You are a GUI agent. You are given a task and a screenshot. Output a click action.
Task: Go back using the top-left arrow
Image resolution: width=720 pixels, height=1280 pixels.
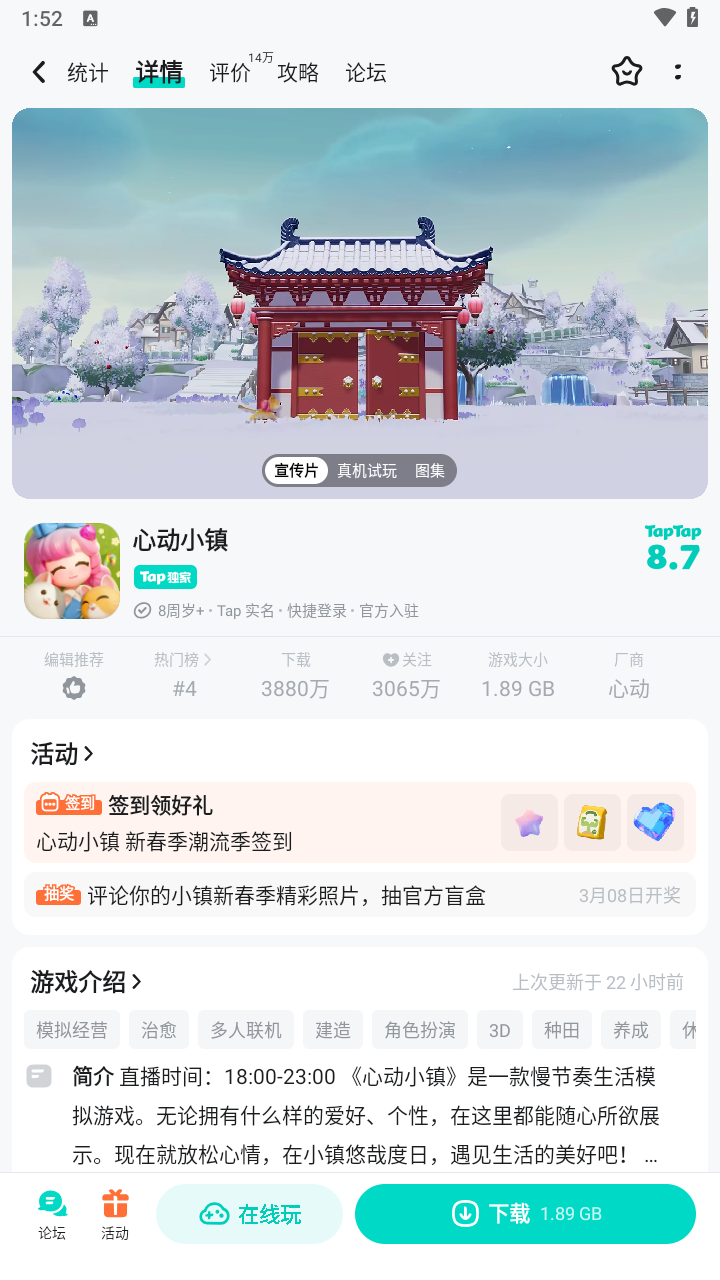tap(39, 72)
